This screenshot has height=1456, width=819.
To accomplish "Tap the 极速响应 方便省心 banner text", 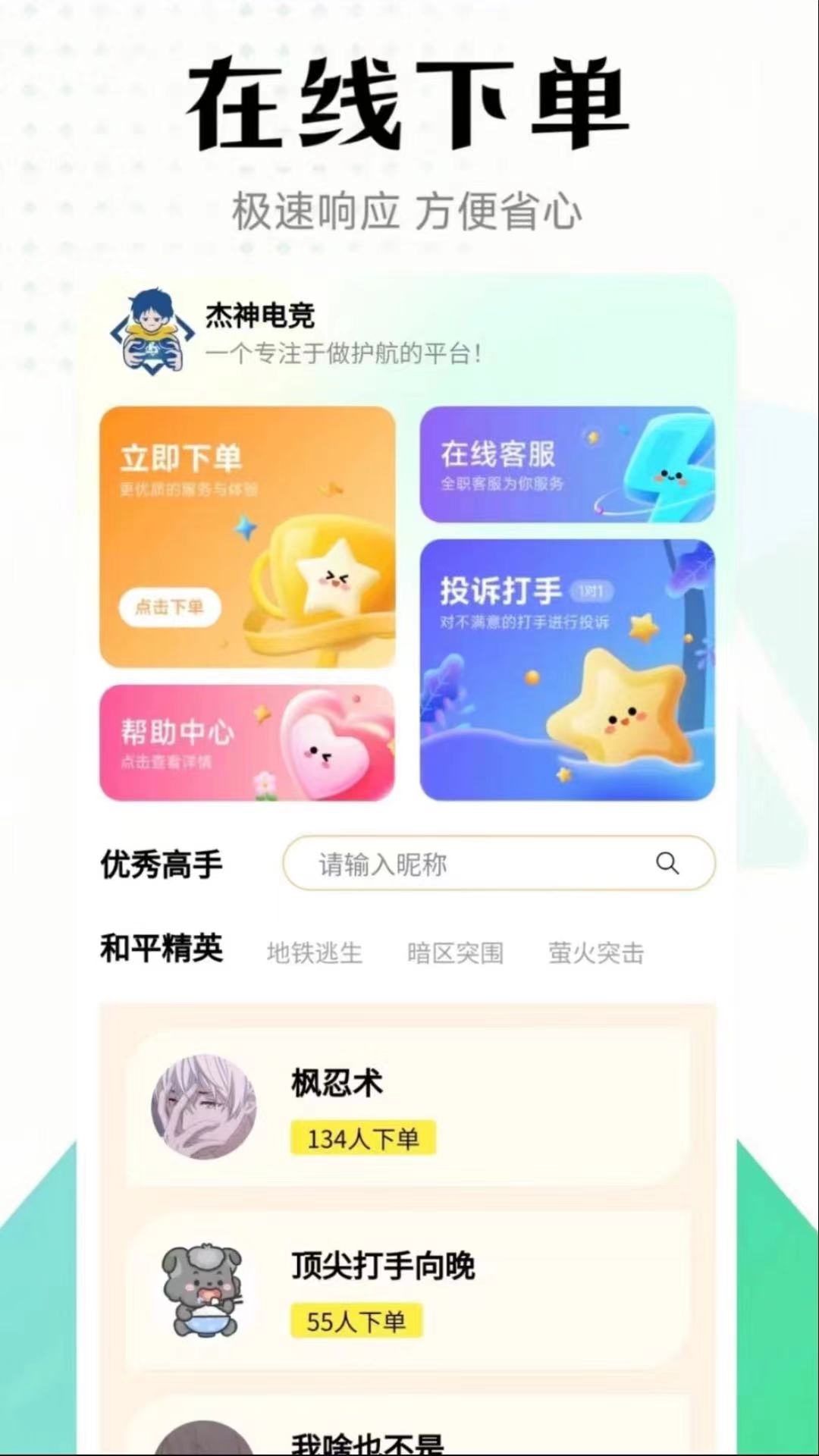I will [x=408, y=211].
